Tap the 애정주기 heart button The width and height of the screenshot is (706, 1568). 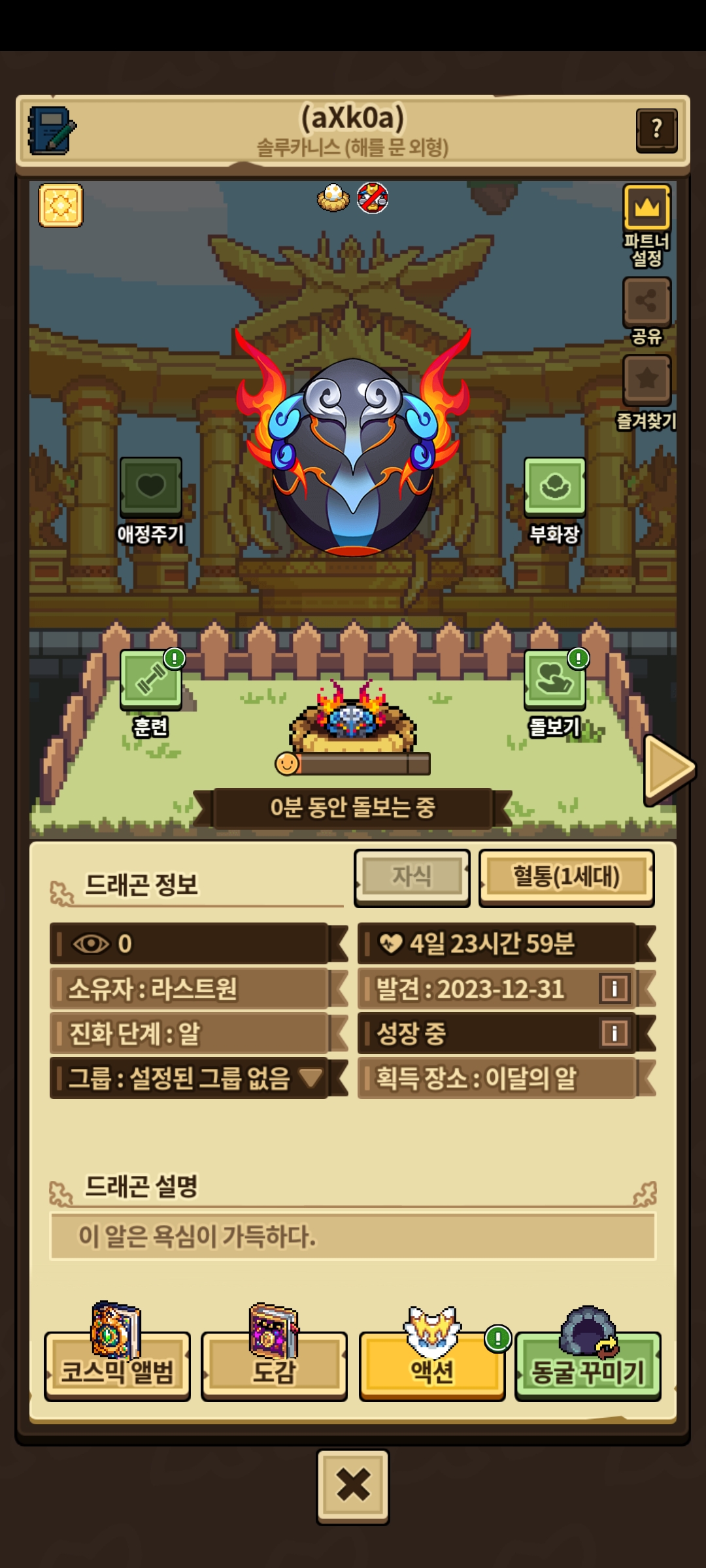coord(151,487)
